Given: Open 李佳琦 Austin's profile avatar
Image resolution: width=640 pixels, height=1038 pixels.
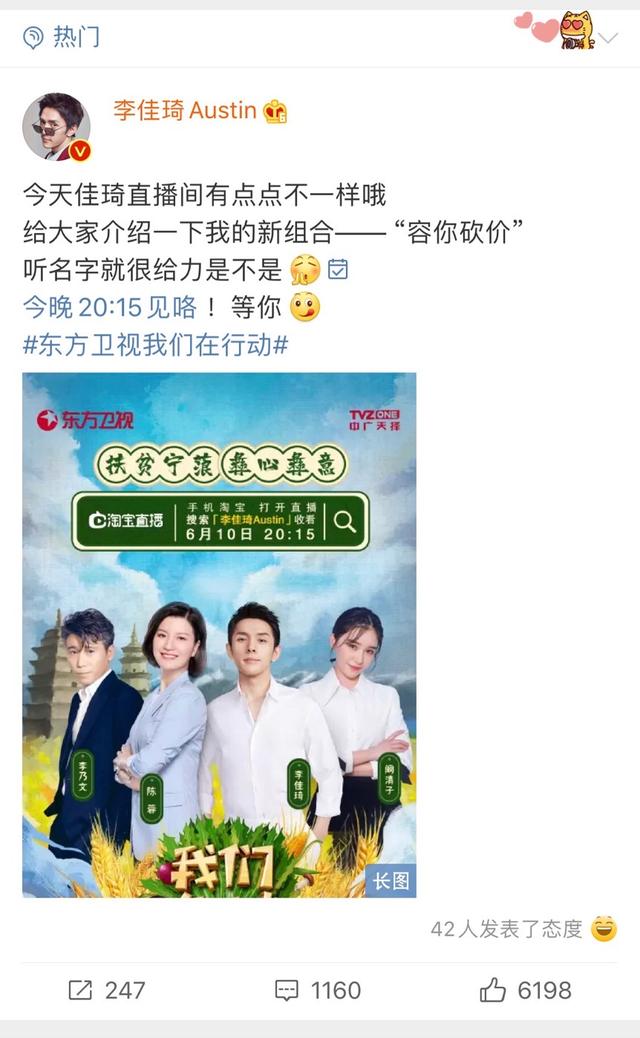Looking at the screenshot, I should pos(56,126).
